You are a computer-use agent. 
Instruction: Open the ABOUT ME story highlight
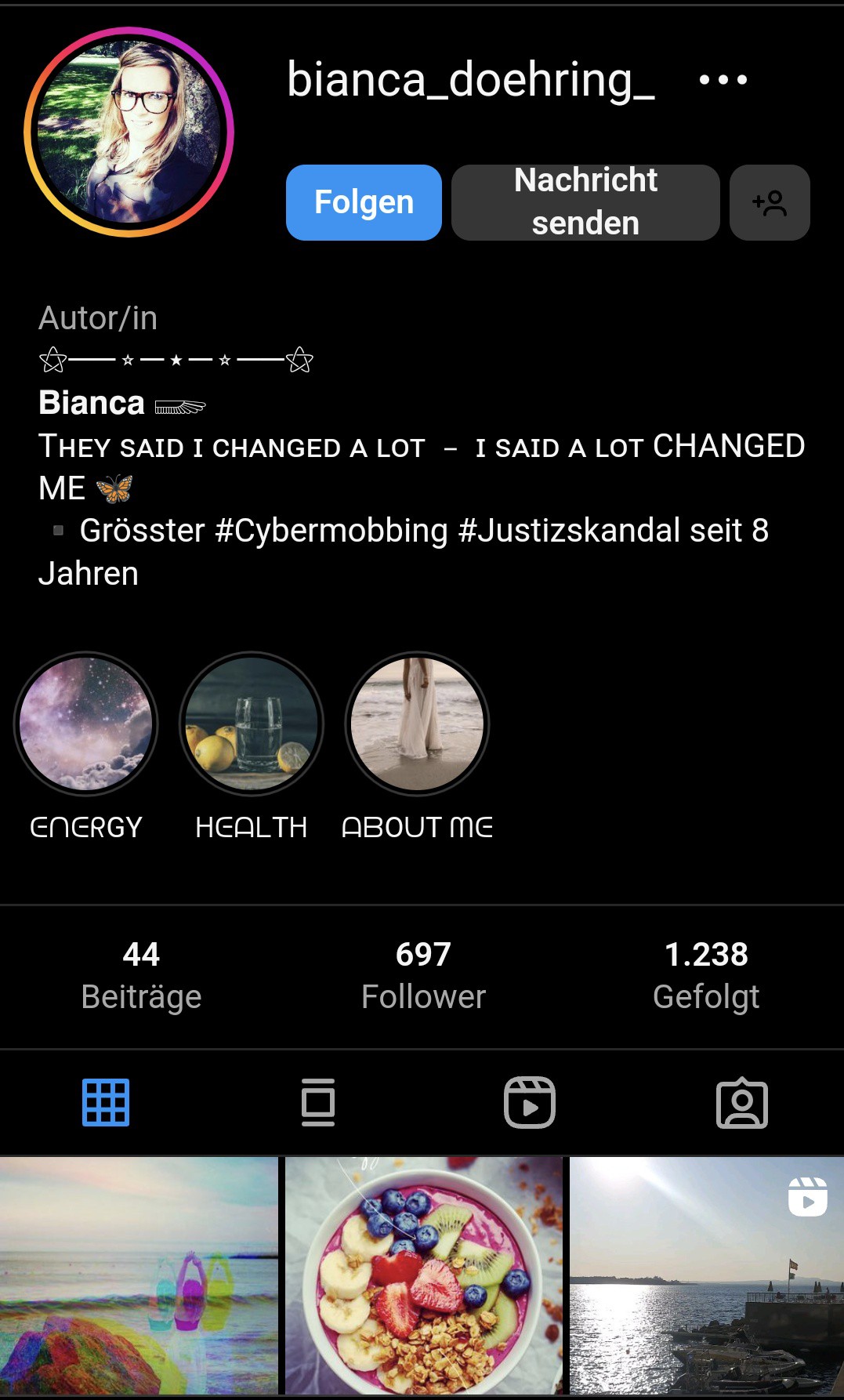pos(417,724)
